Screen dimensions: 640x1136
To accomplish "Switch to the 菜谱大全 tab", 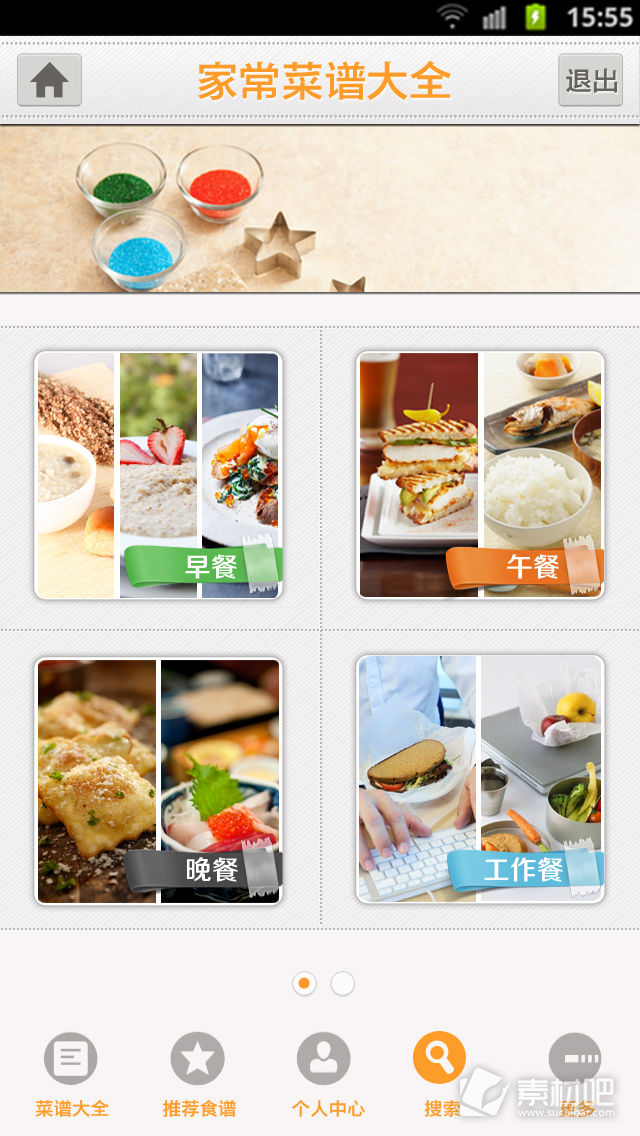I will coord(71,1073).
